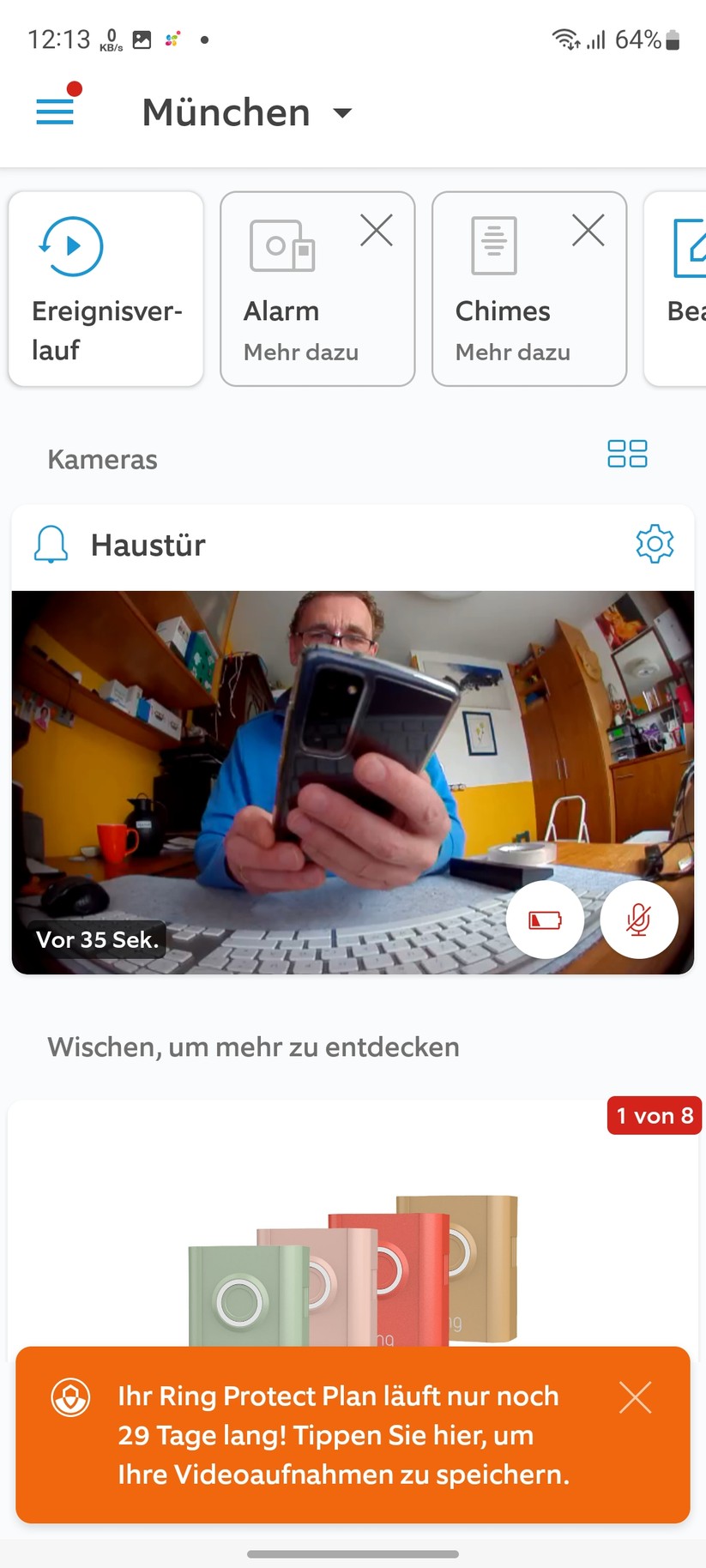706x1568 pixels.
Task: Open the München location dropdown
Action: tap(247, 112)
